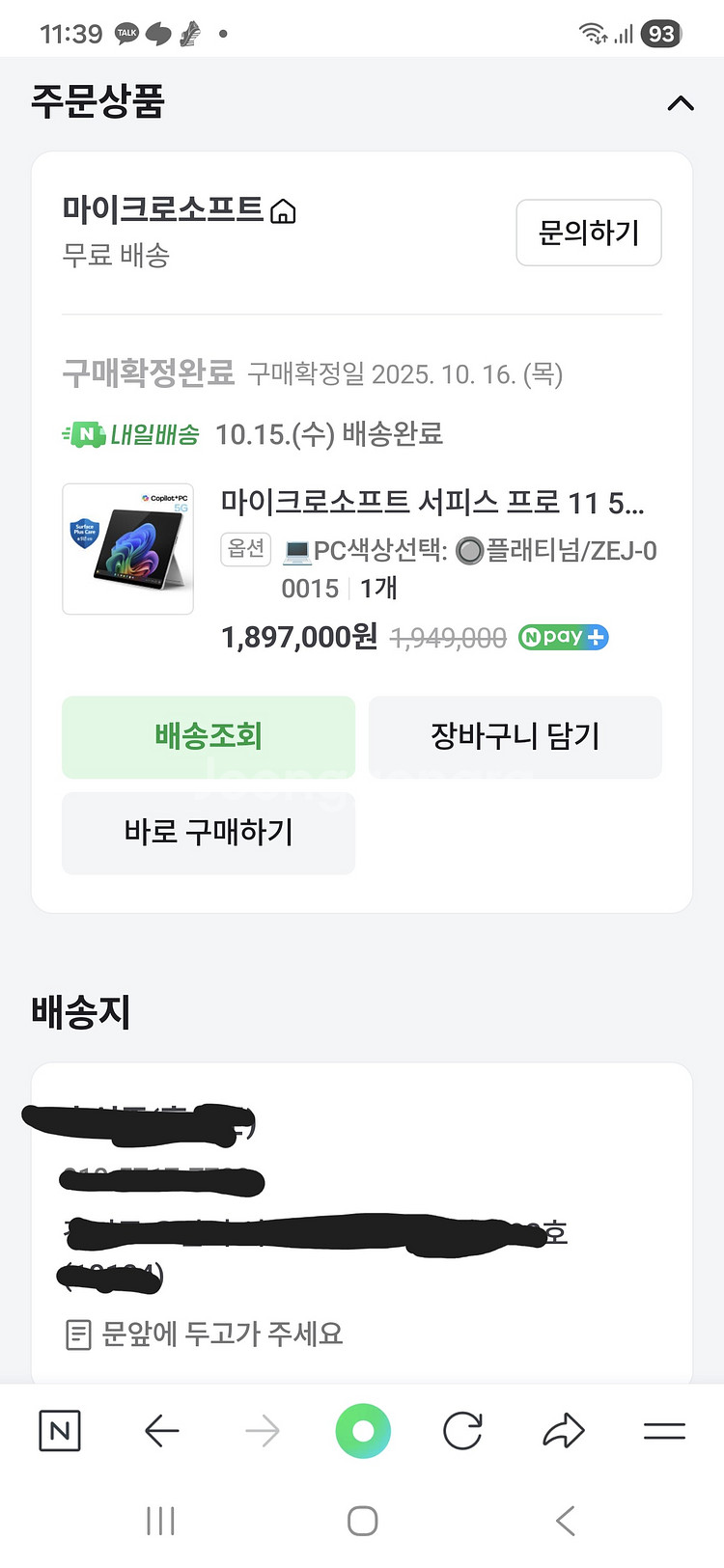
Task: Open the browser toolbar hamburger menu
Action: tap(664, 1431)
